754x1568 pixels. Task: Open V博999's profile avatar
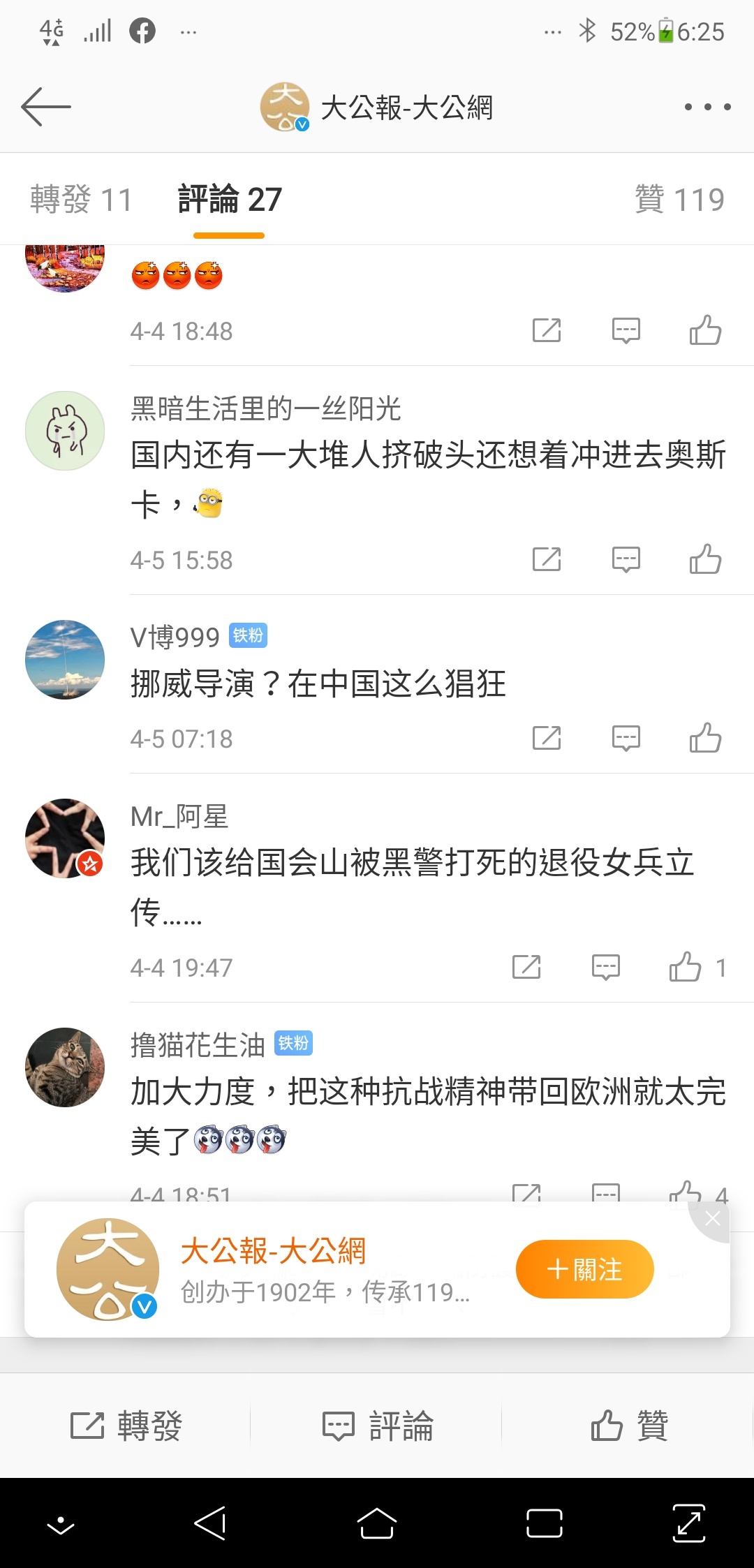coord(65,660)
